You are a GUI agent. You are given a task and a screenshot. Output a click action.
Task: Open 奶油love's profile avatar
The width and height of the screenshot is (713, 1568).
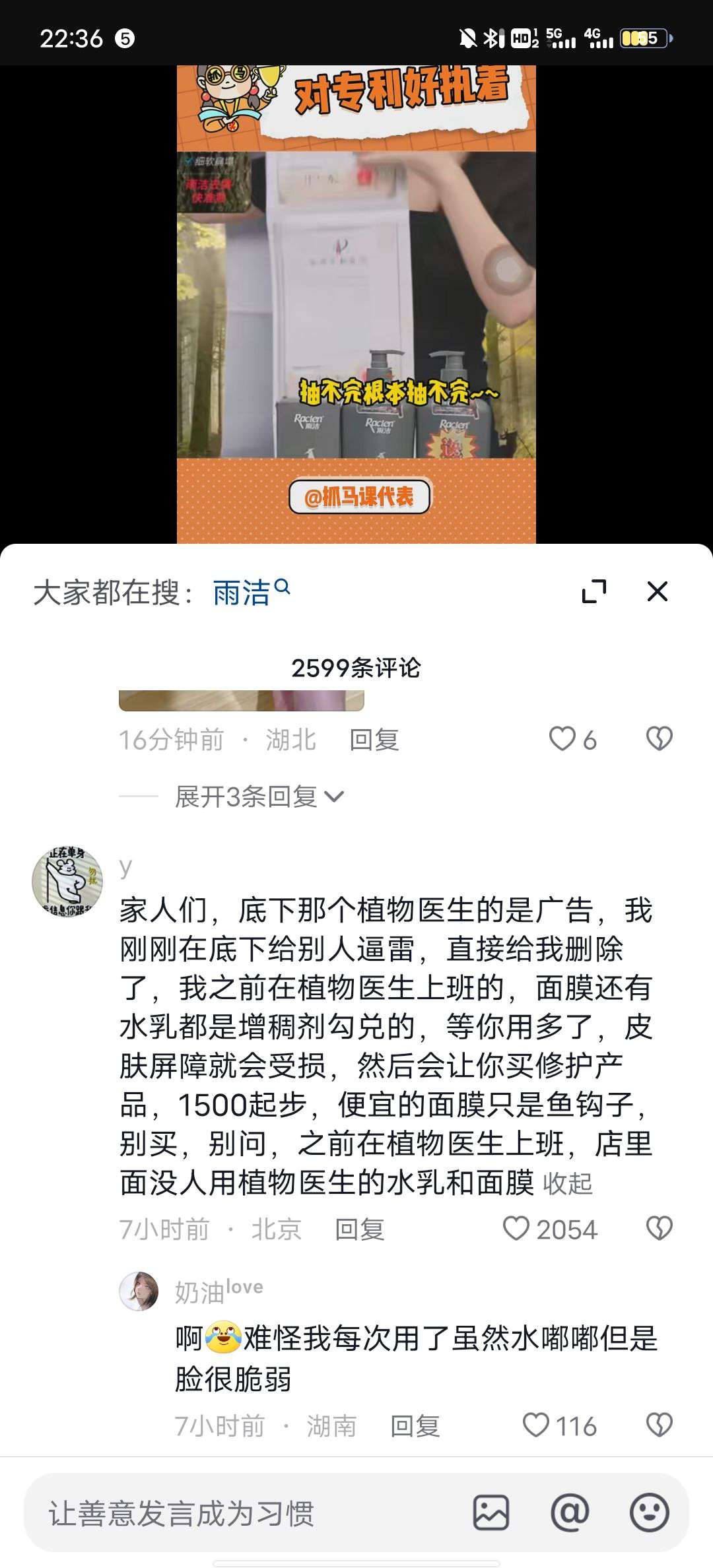[139, 1291]
